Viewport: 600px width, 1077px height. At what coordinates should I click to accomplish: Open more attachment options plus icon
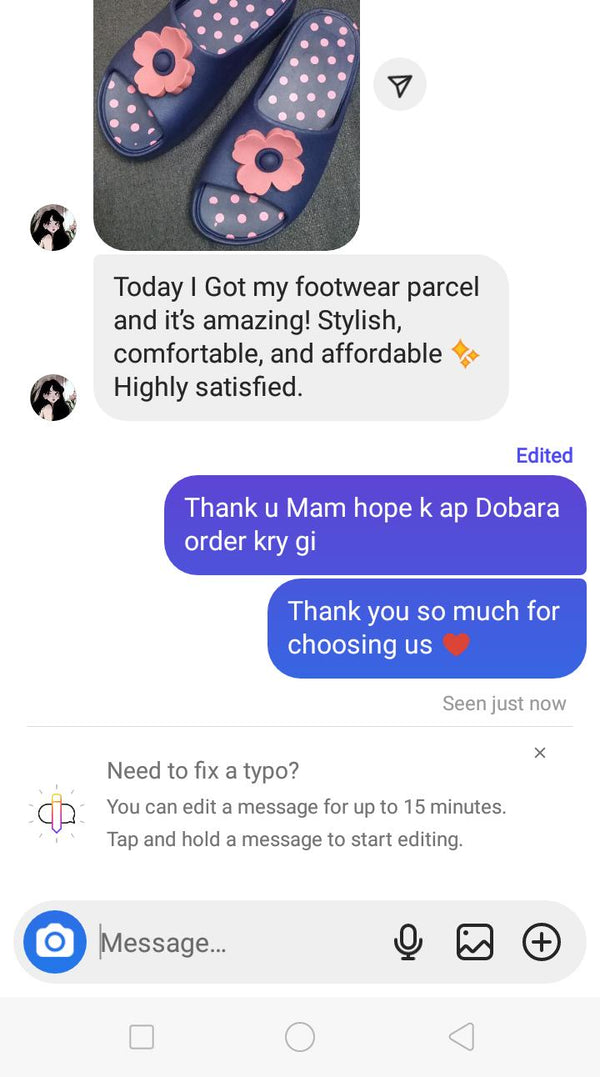pyautogui.click(x=542, y=942)
